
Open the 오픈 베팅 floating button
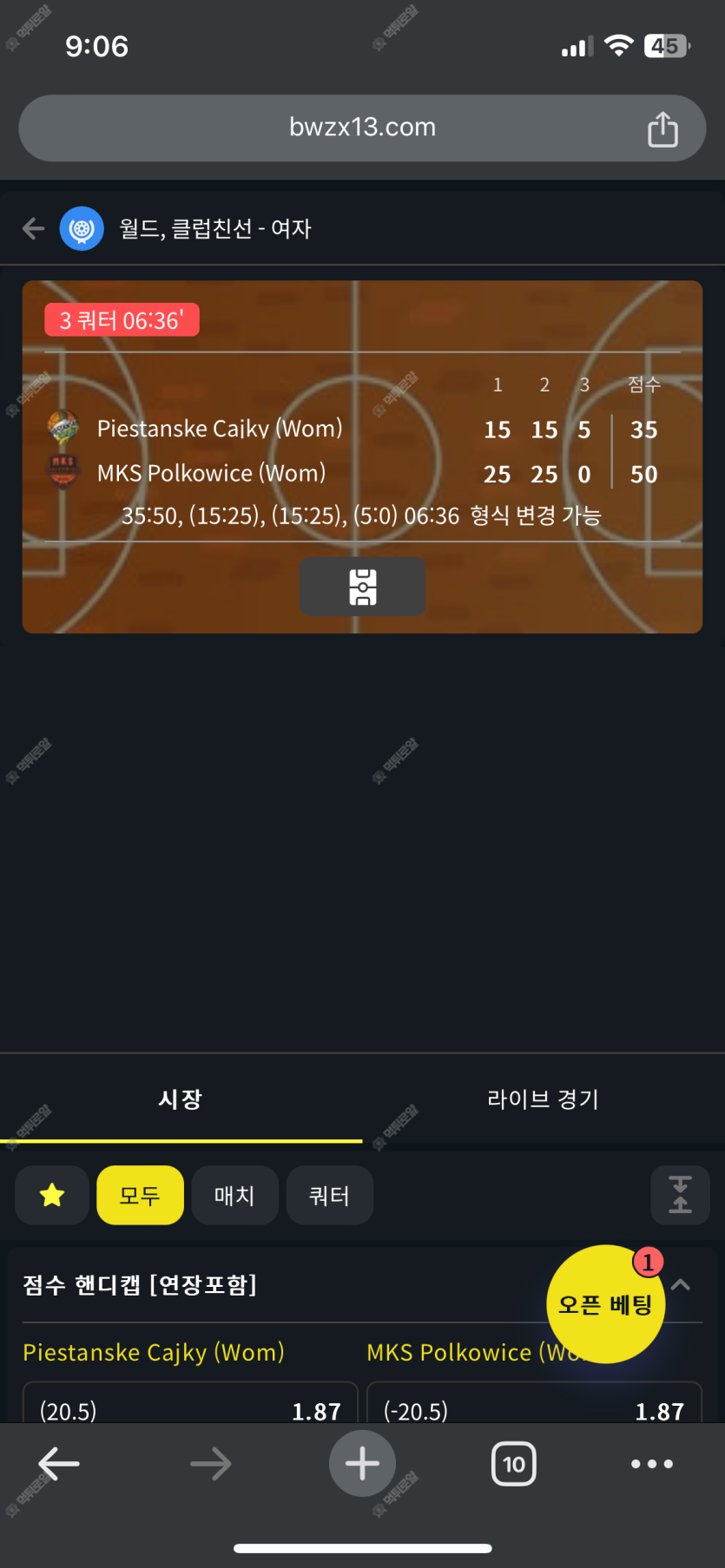605,1304
